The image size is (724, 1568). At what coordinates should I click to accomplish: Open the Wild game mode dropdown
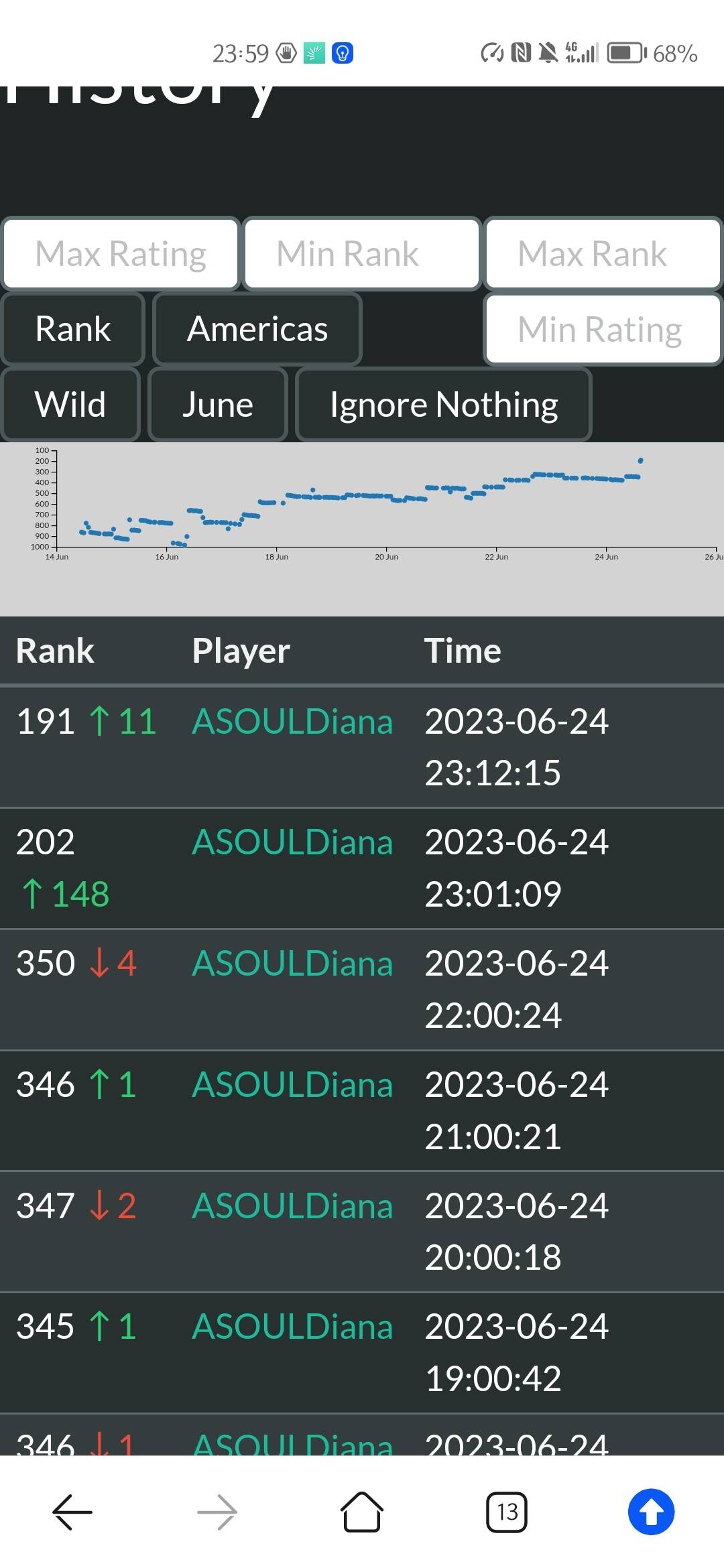[70, 405]
